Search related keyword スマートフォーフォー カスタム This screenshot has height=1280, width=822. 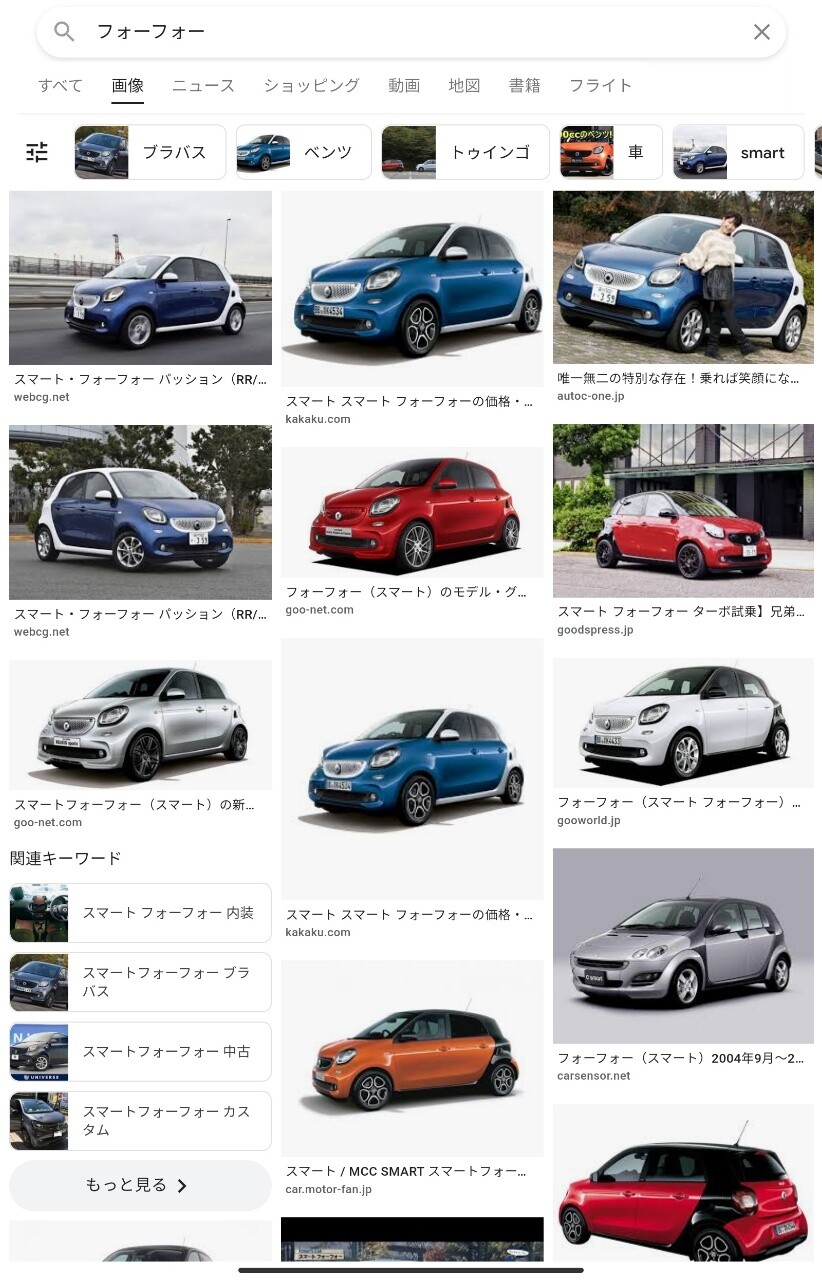pyautogui.click(x=140, y=1121)
